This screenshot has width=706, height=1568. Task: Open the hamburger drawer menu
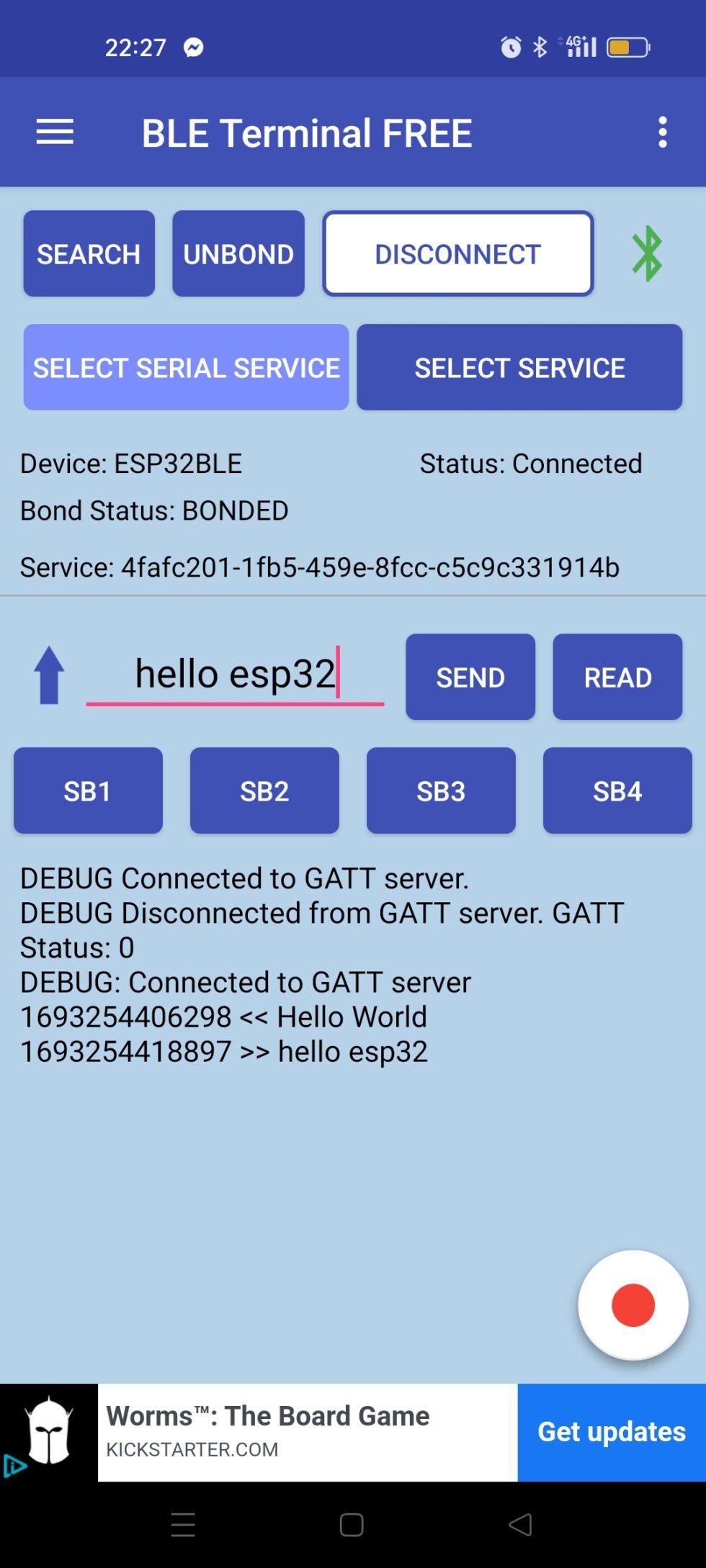point(55,132)
